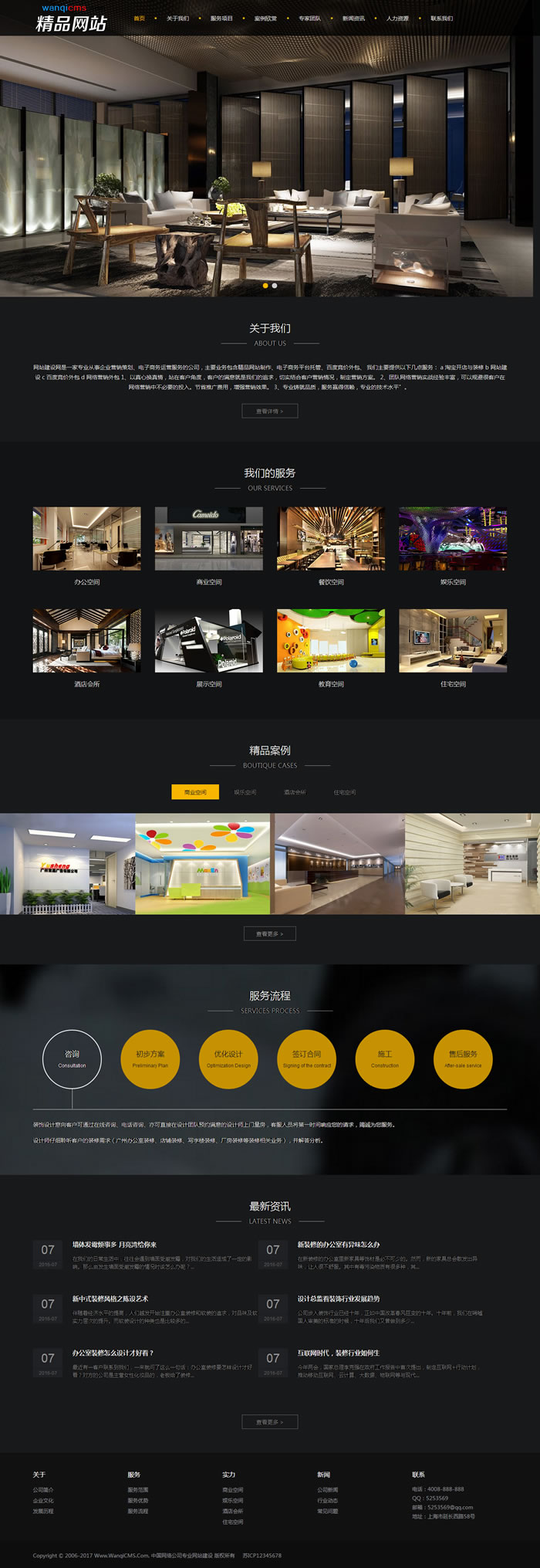Open the 办公空间 service card

(86, 540)
